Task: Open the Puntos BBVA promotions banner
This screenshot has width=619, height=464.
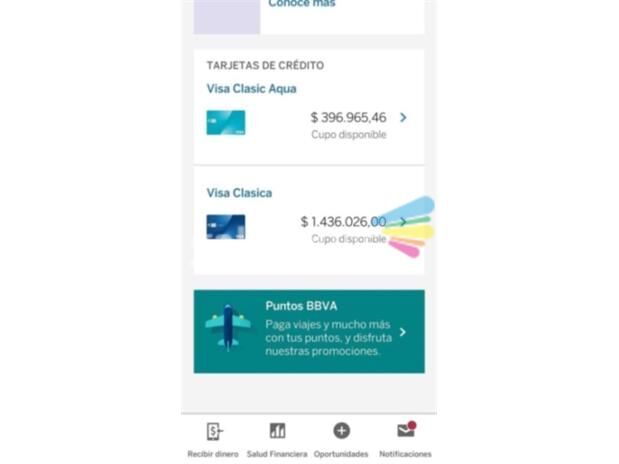Action: 308,331
